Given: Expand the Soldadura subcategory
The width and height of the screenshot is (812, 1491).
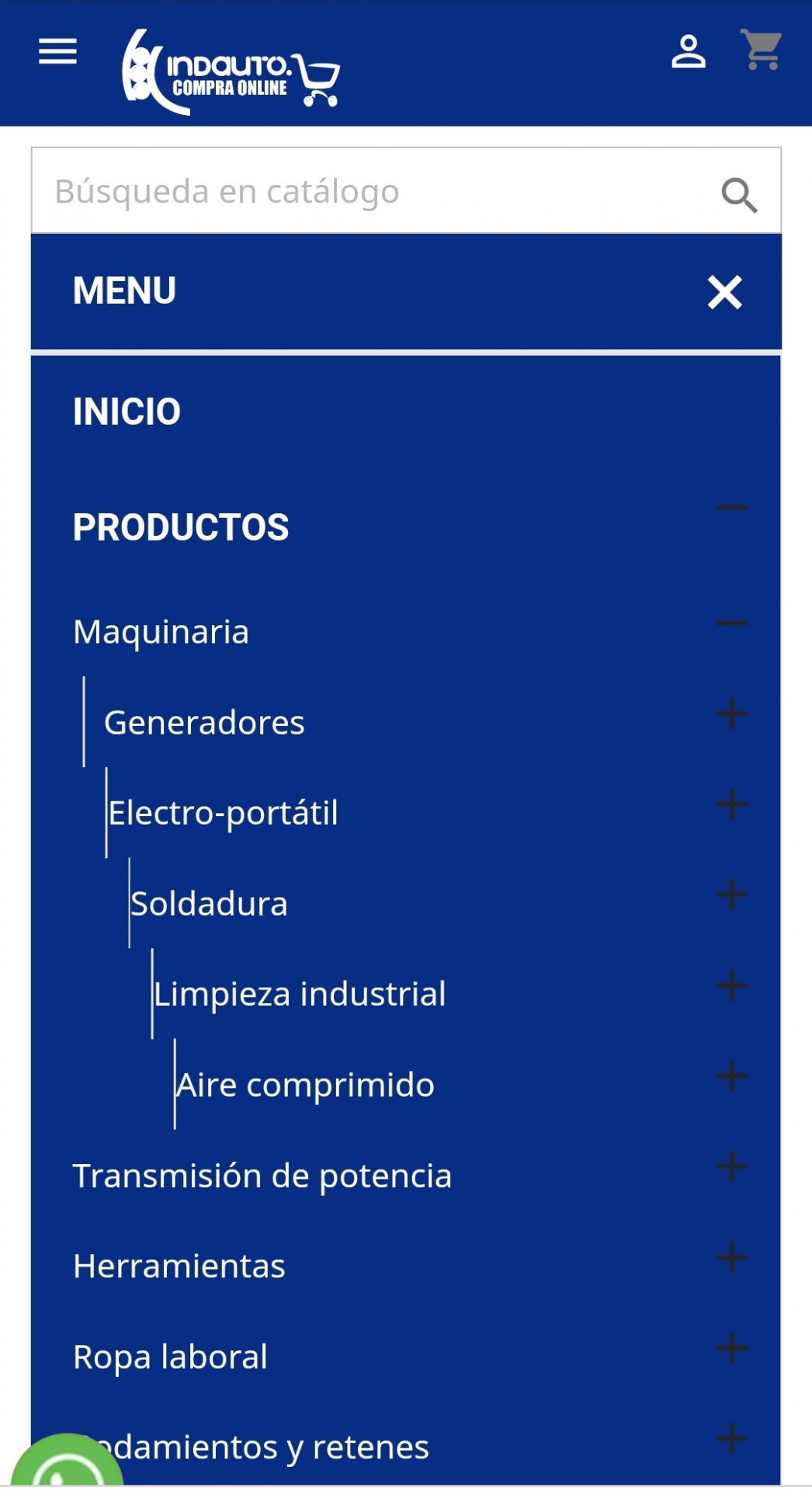Looking at the screenshot, I should [x=731, y=895].
